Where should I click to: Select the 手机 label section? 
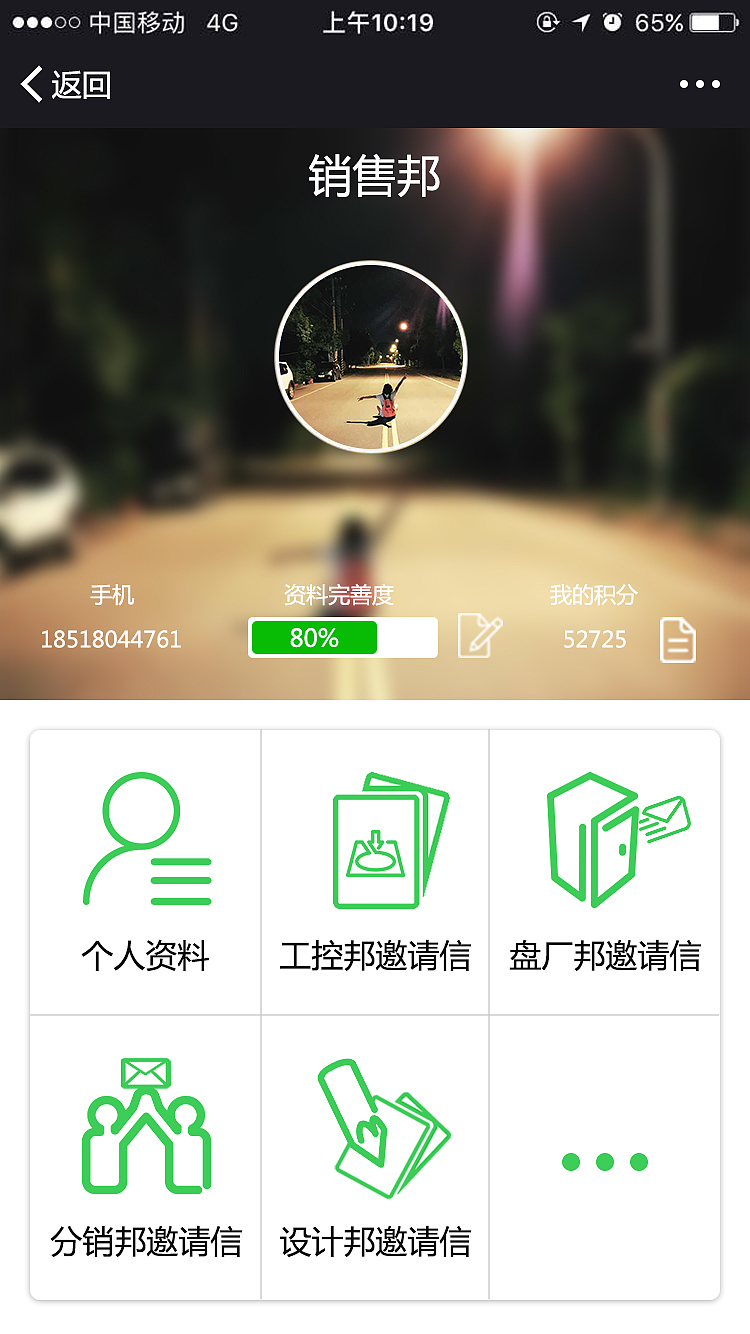pyautogui.click(x=112, y=595)
